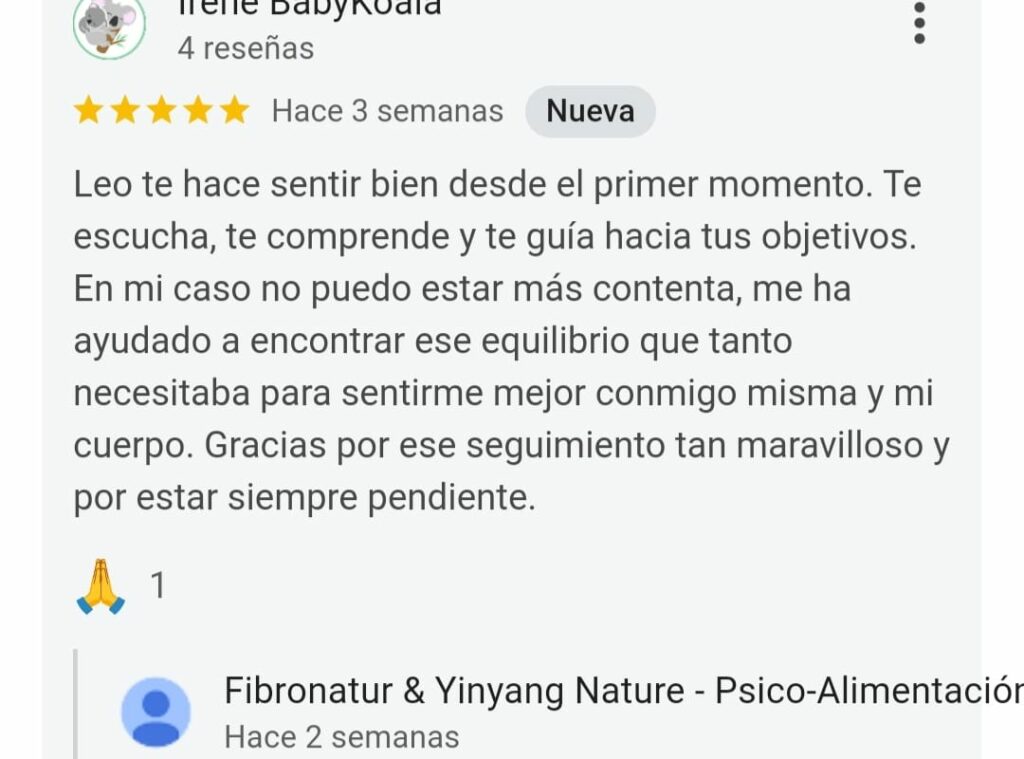React with the praying hands emoji
This screenshot has width=1024, height=759.
click(x=101, y=587)
